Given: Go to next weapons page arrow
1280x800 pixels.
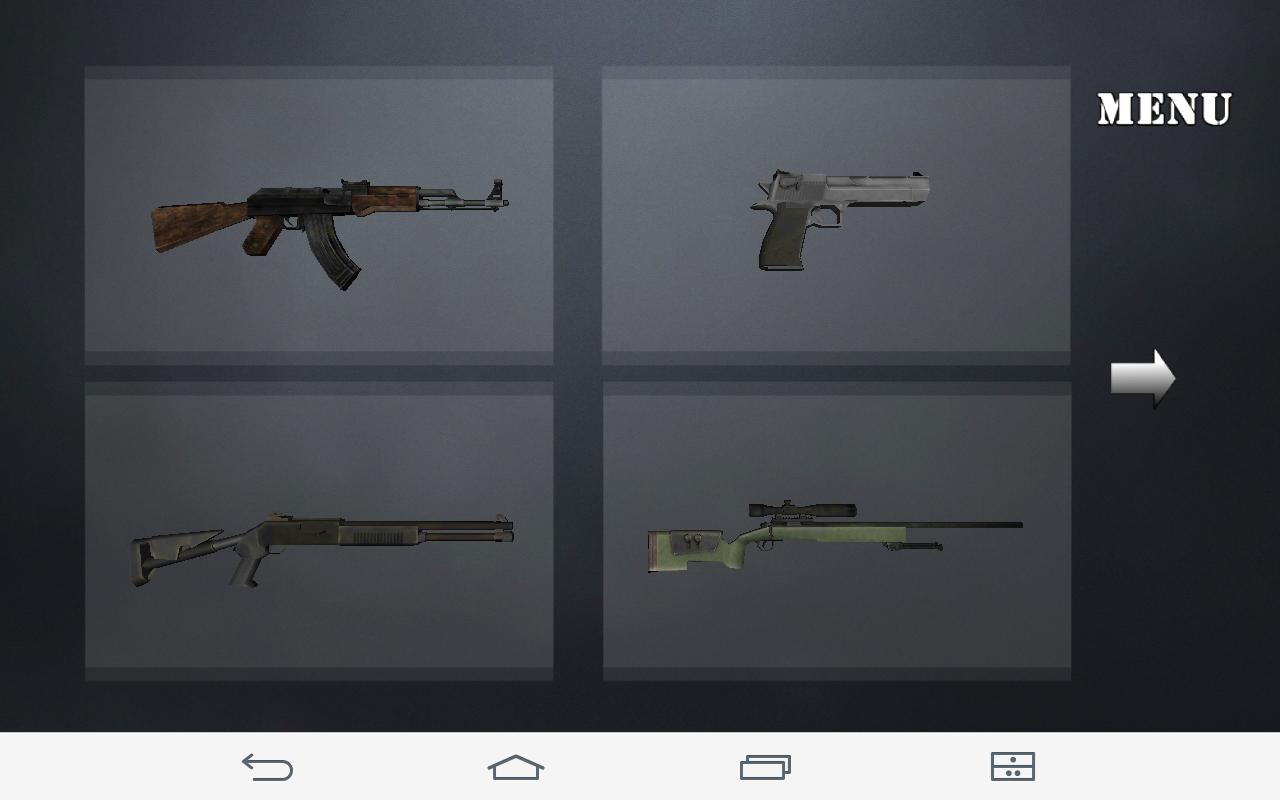Looking at the screenshot, I should click(x=1142, y=378).
